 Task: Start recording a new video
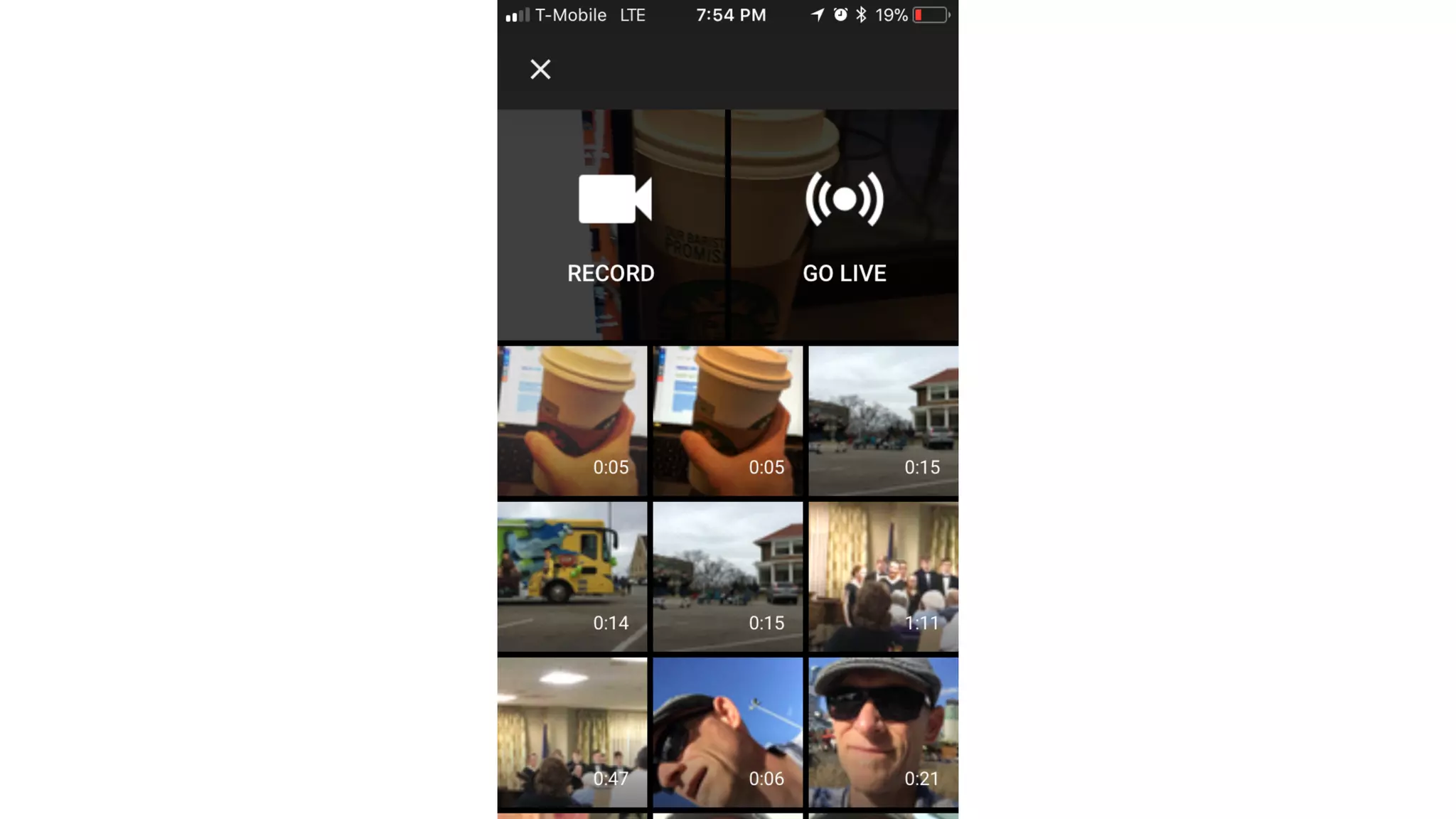[611, 225]
